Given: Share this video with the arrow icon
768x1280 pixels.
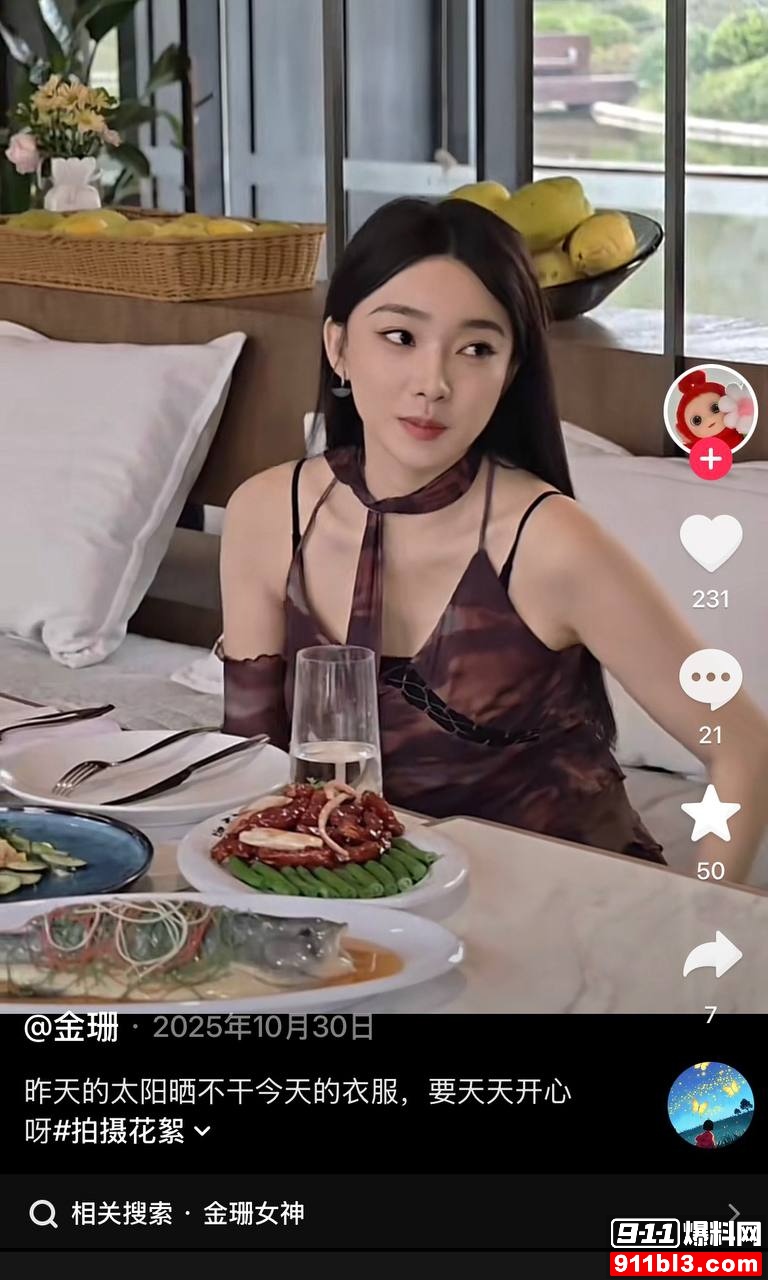Looking at the screenshot, I should point(711,956).
